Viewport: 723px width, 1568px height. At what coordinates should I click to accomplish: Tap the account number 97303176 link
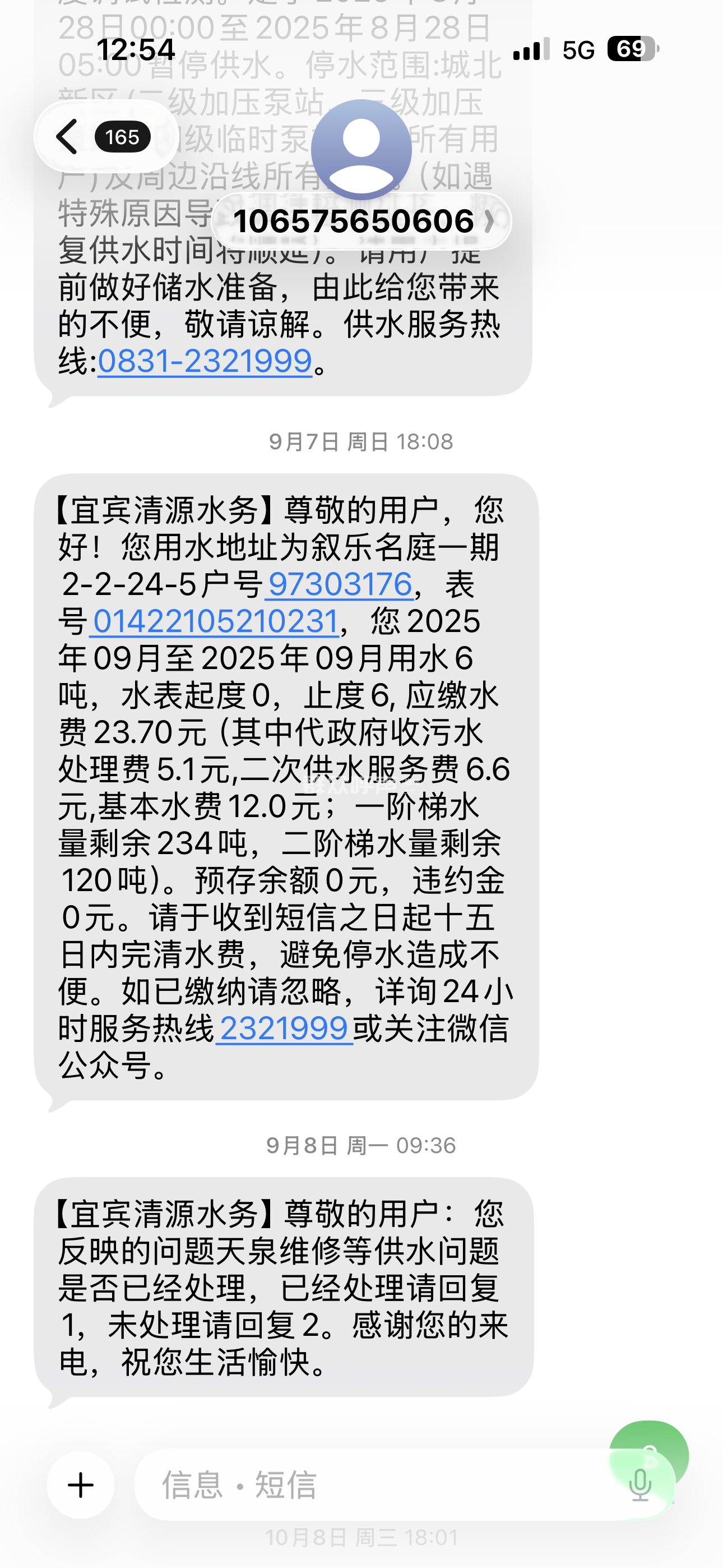click(x=340, y=584)
